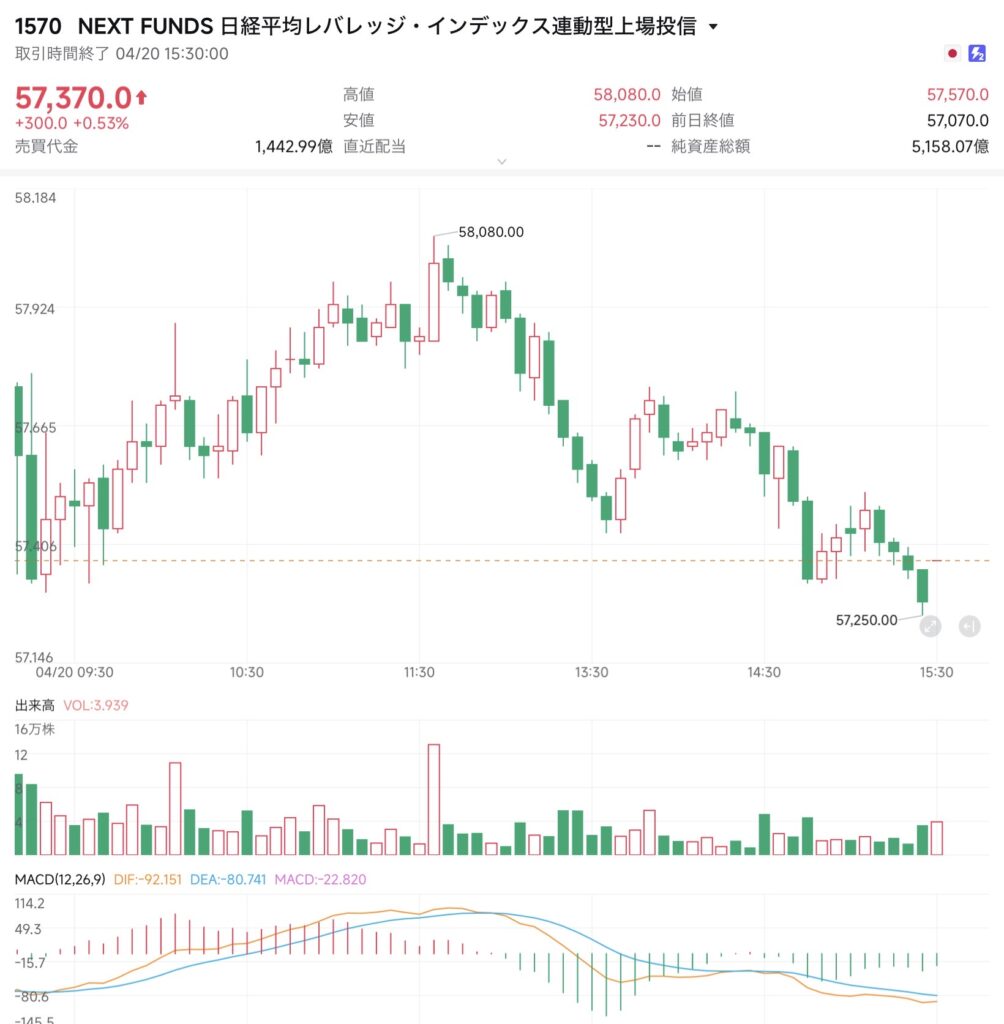Open the chart in fullscreen view
This screenshot has width=1004, height=1024.
(930, 627)
